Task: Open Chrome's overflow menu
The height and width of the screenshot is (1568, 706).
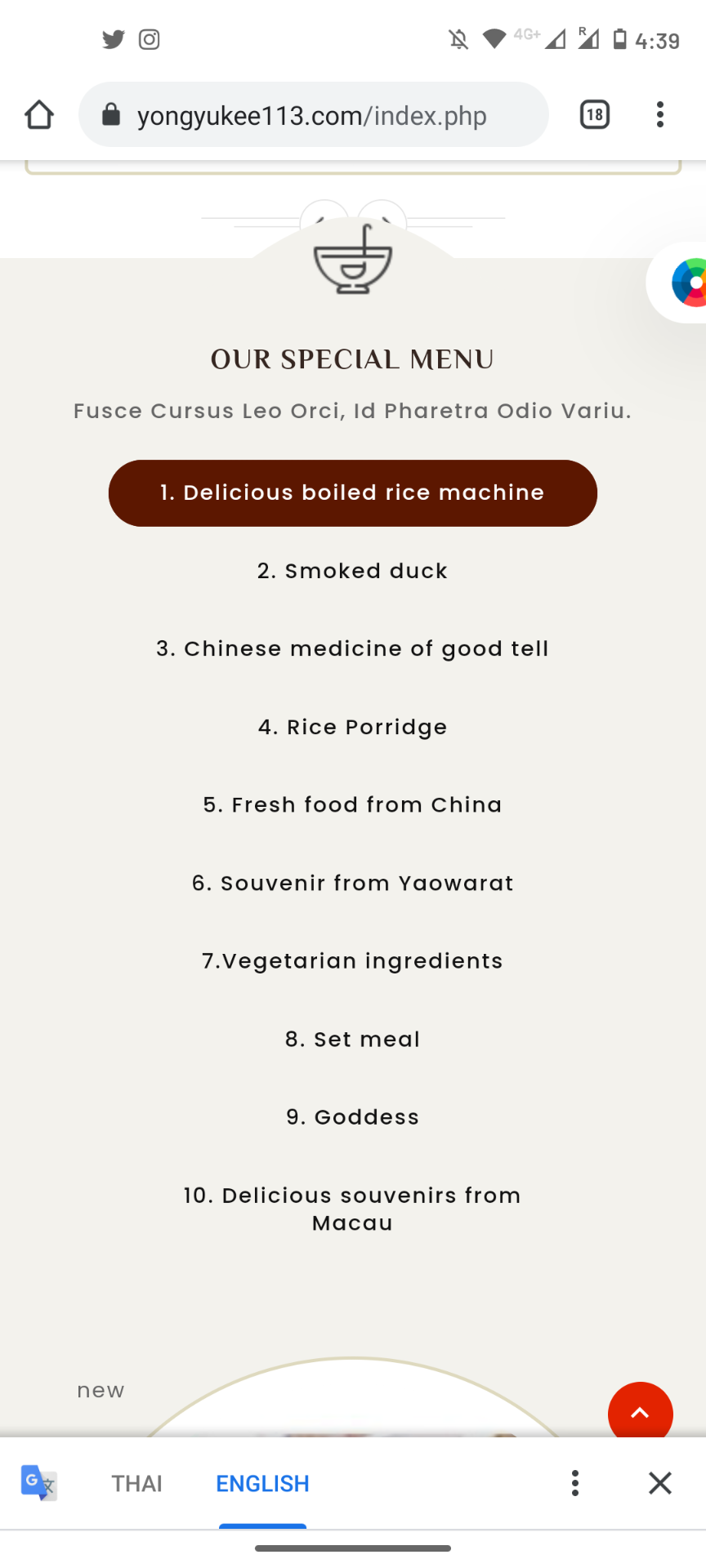Action: tap(659, 115)
